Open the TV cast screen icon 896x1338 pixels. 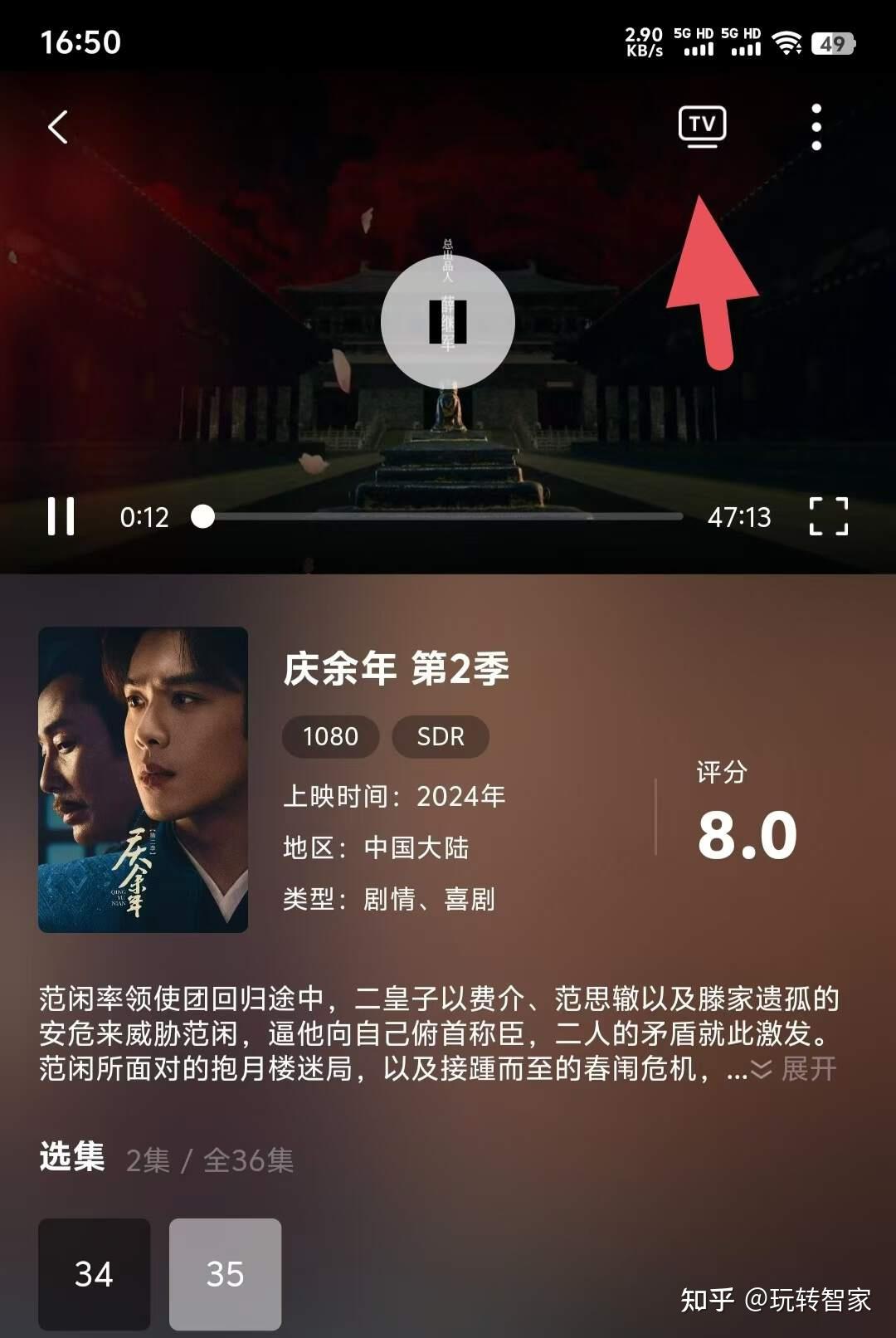click(701, 126)
